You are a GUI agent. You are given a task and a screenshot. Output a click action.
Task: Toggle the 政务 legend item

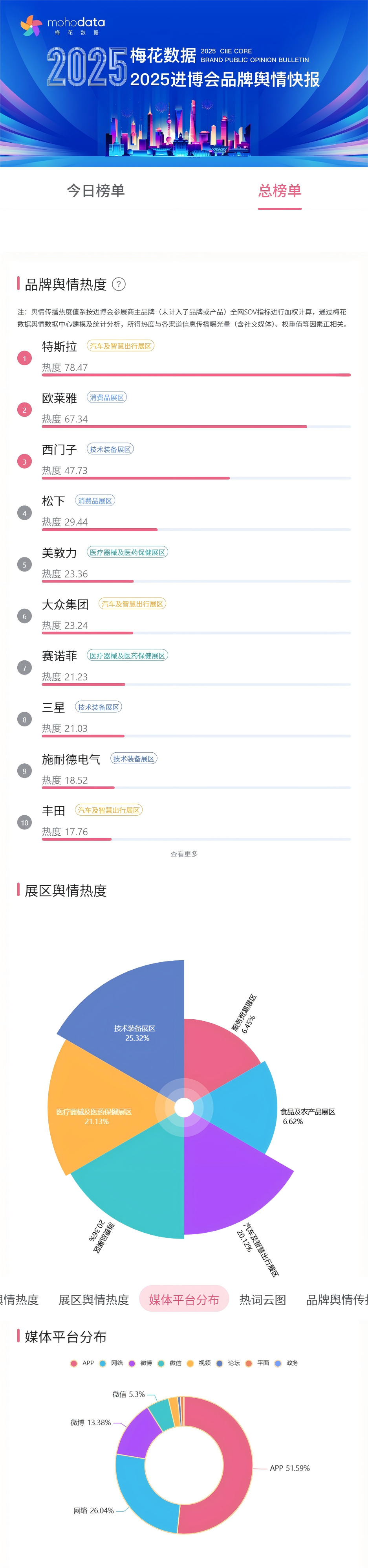pyautogui.click(x=286, y=1363)
